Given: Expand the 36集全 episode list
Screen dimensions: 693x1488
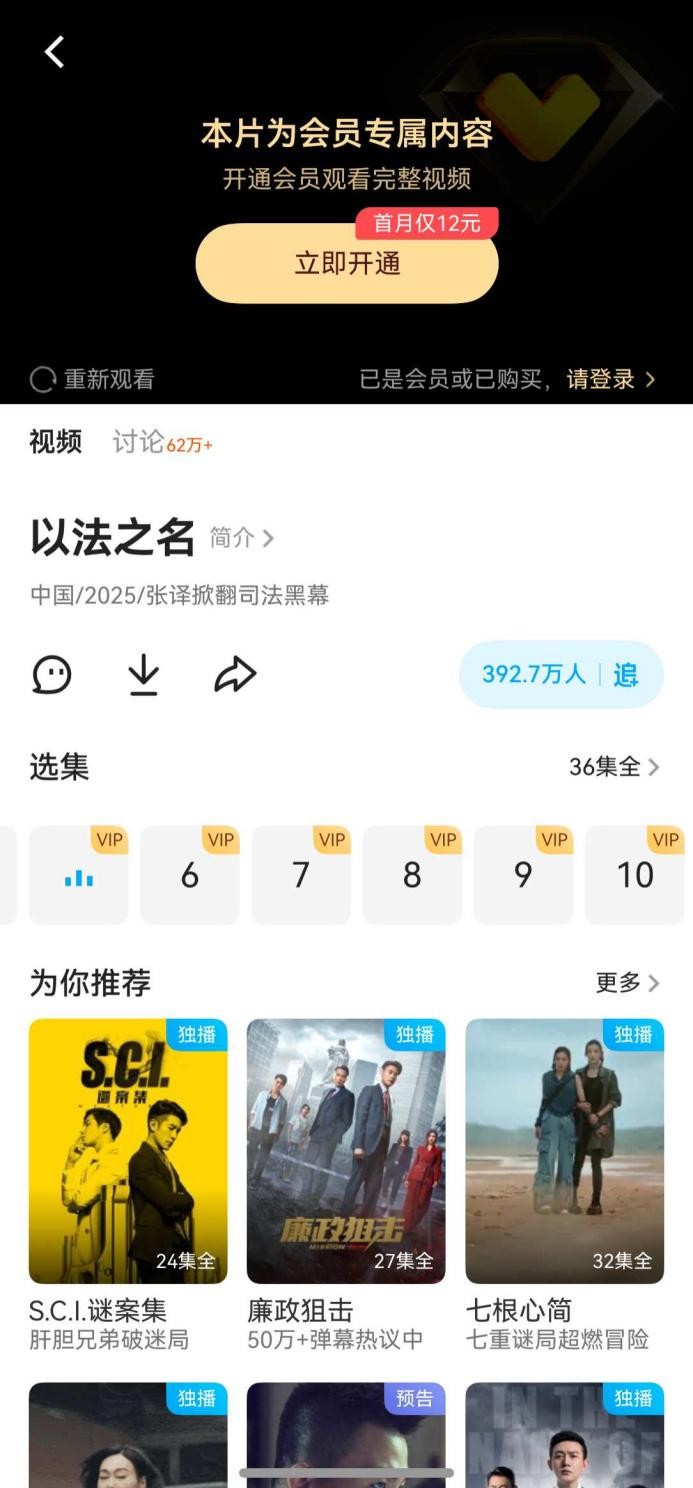Looking at the screenshot, I should tap(613, 767).
